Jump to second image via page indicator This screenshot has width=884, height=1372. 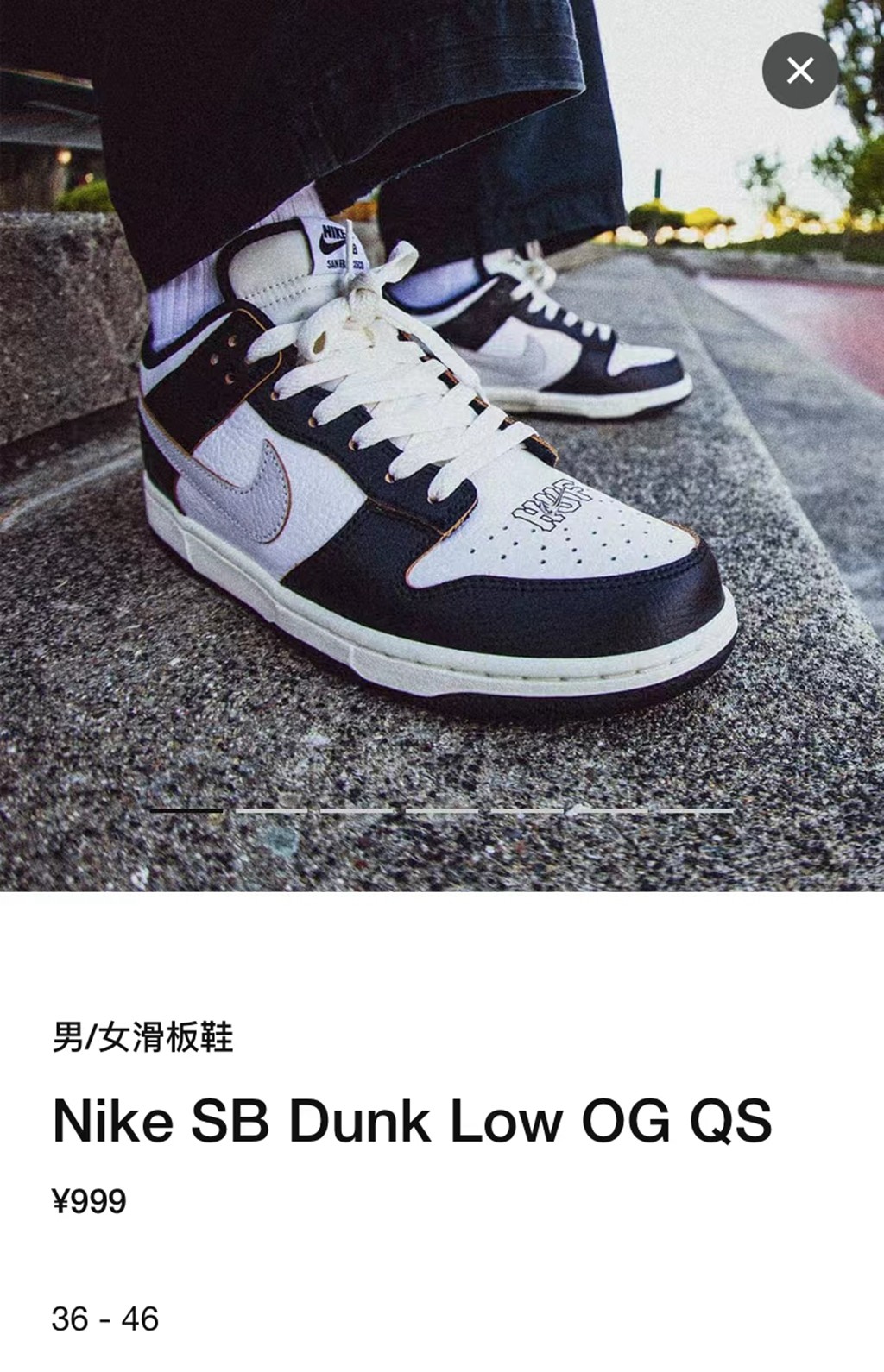[271, 810]
